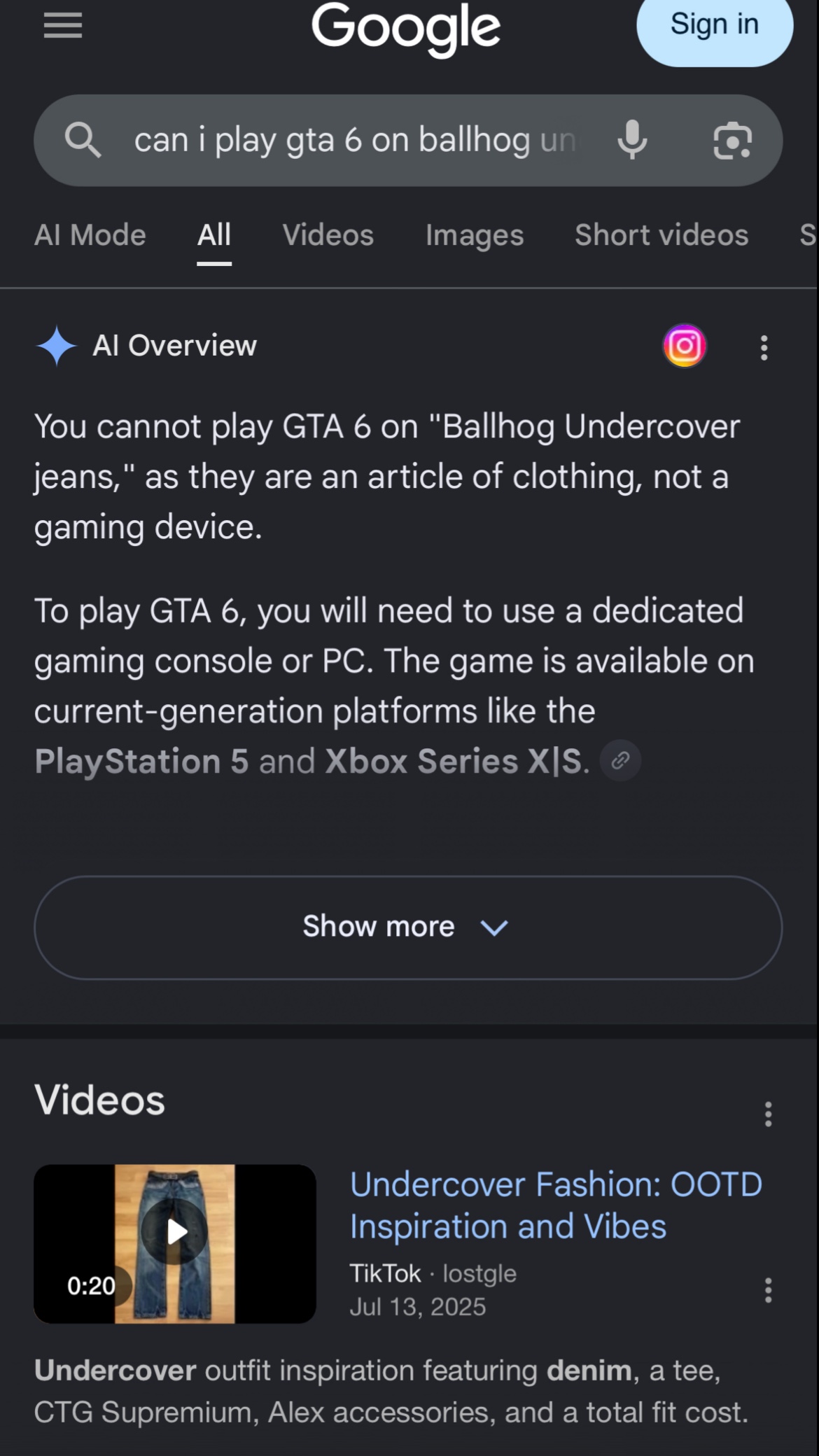Tap the Sign in button

(715, 26)
